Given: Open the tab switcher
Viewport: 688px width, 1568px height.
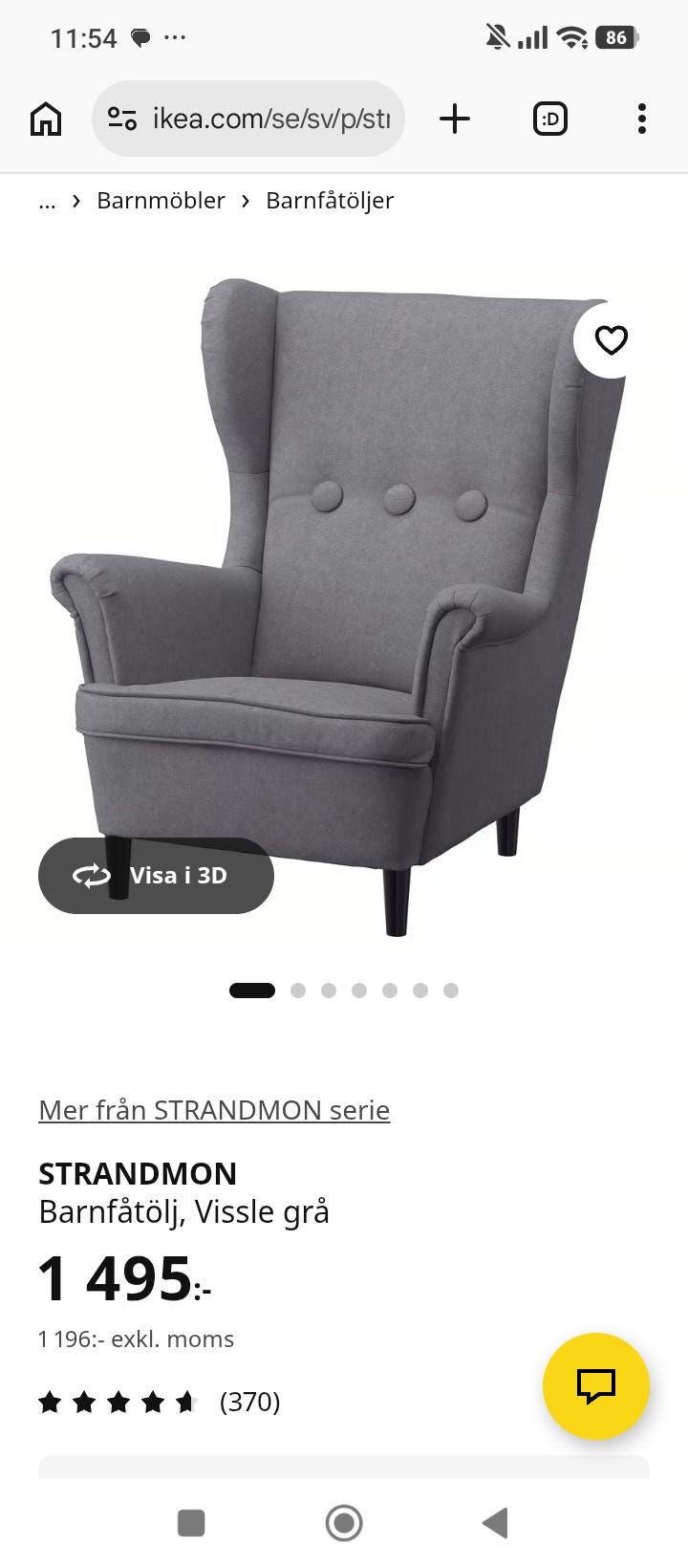Looking at the screenshot, I should (549, 120).
